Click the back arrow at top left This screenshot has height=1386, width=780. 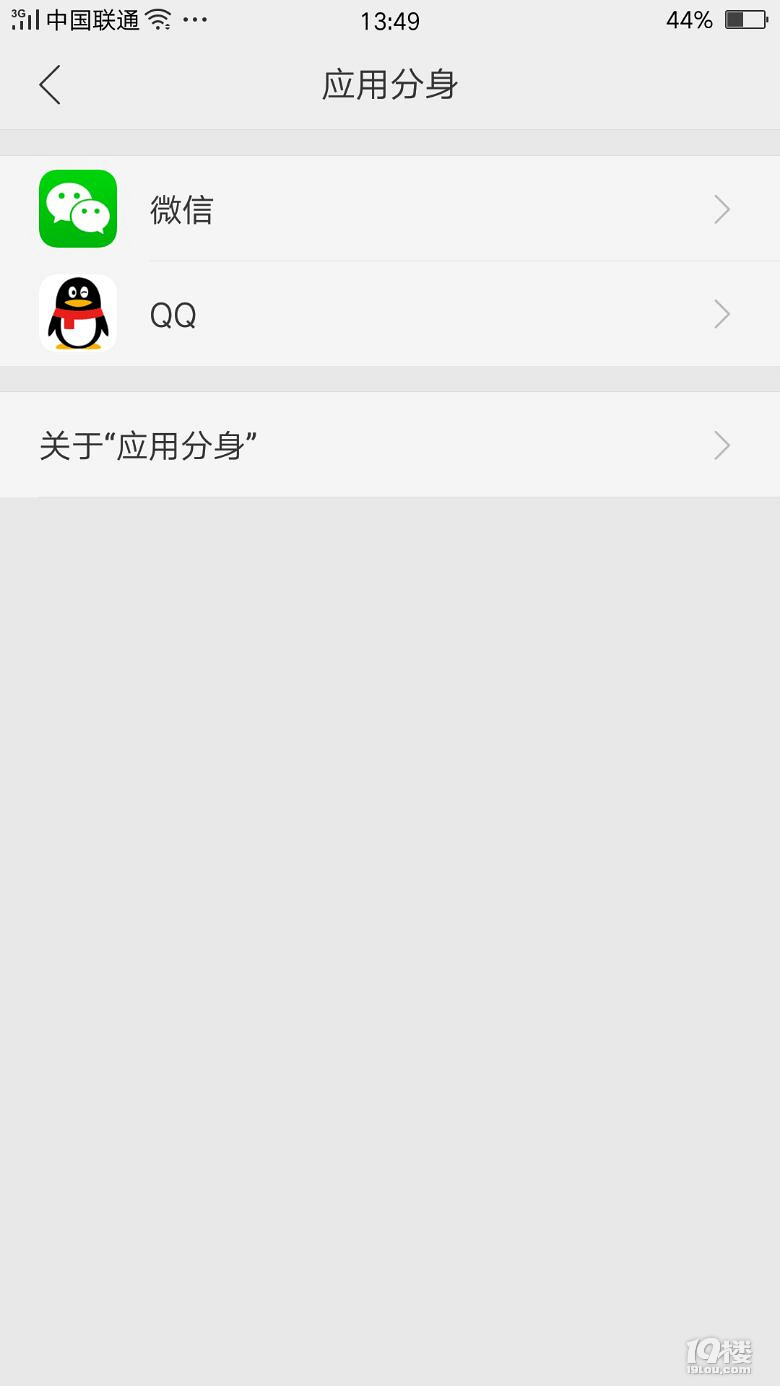[50, 85]
